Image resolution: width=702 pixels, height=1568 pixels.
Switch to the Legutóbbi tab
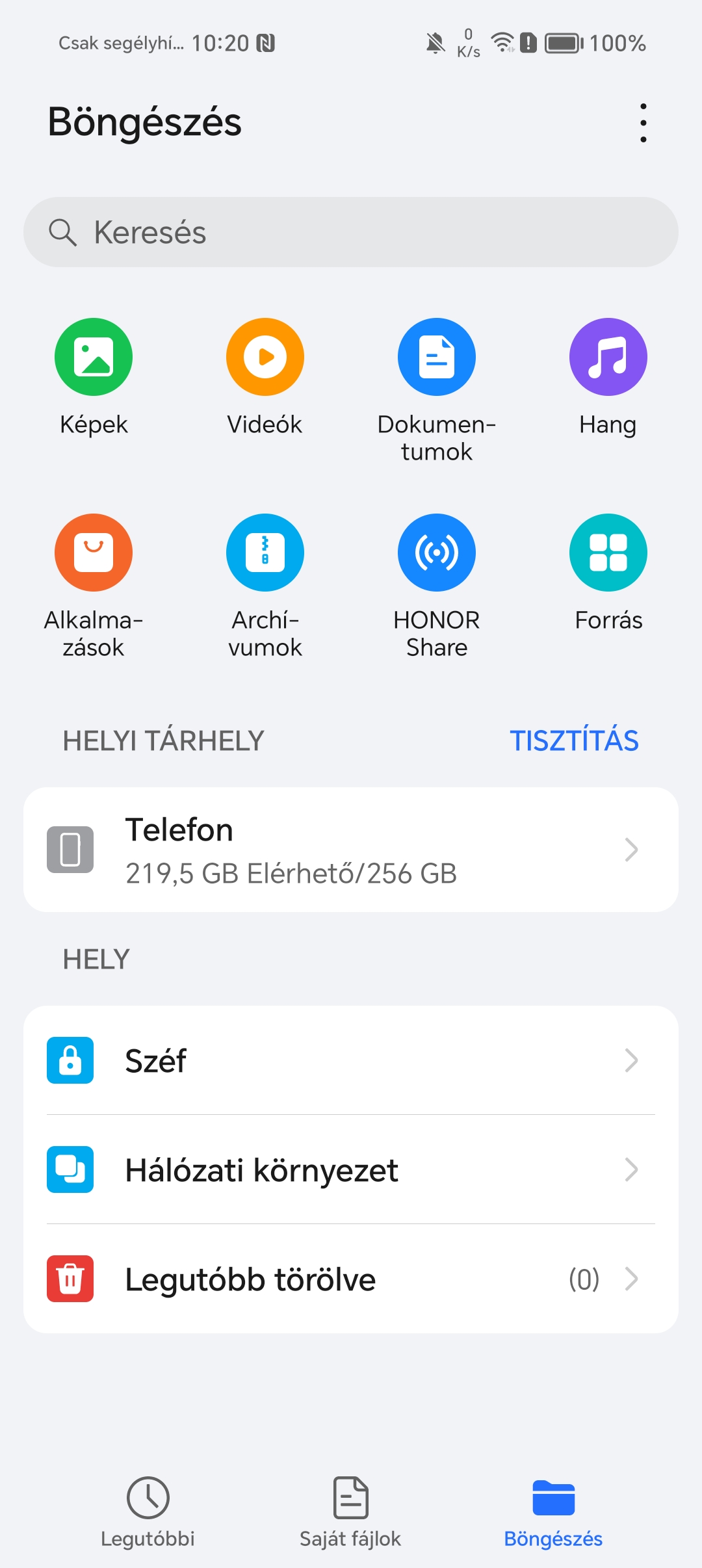click(x=148, y=1512)
